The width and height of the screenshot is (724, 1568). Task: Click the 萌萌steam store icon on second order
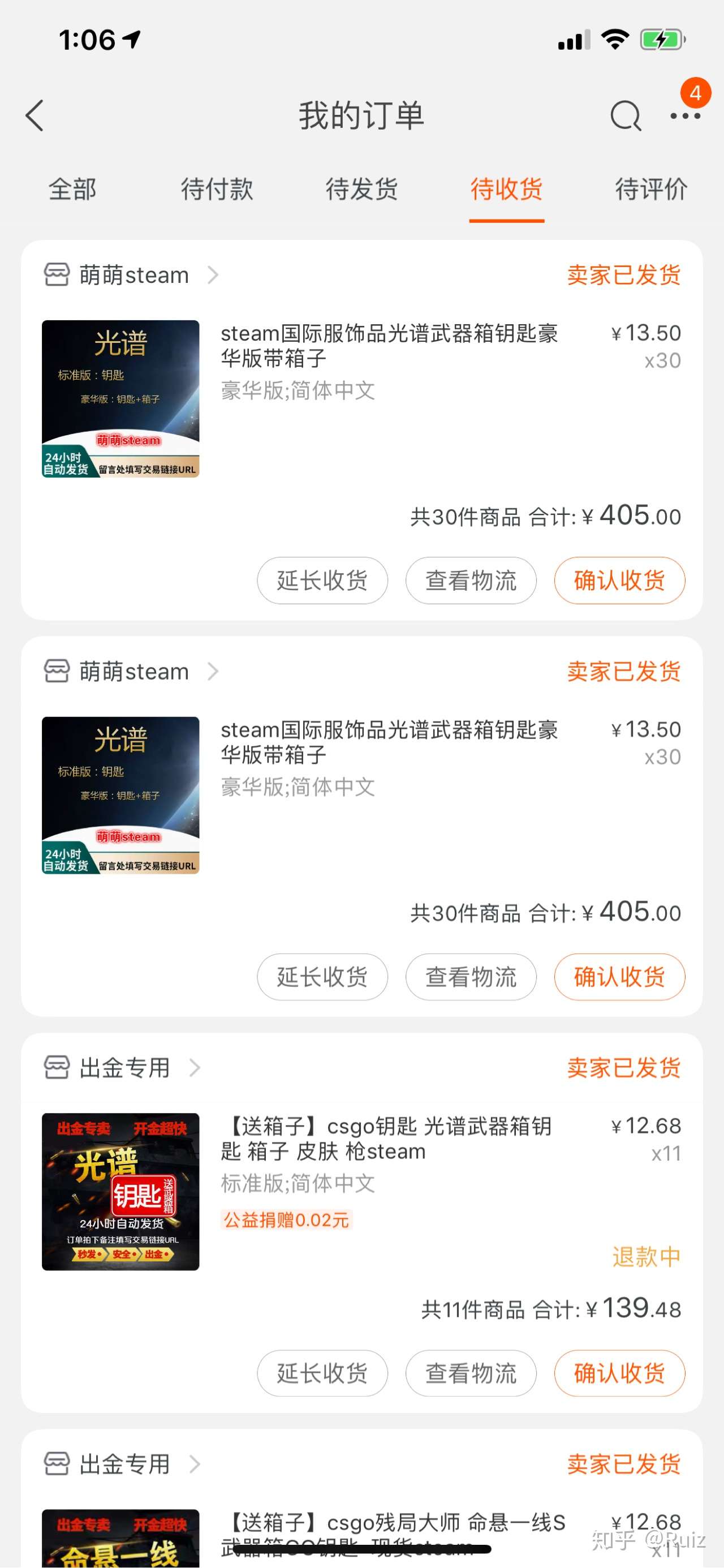(57, 671)
